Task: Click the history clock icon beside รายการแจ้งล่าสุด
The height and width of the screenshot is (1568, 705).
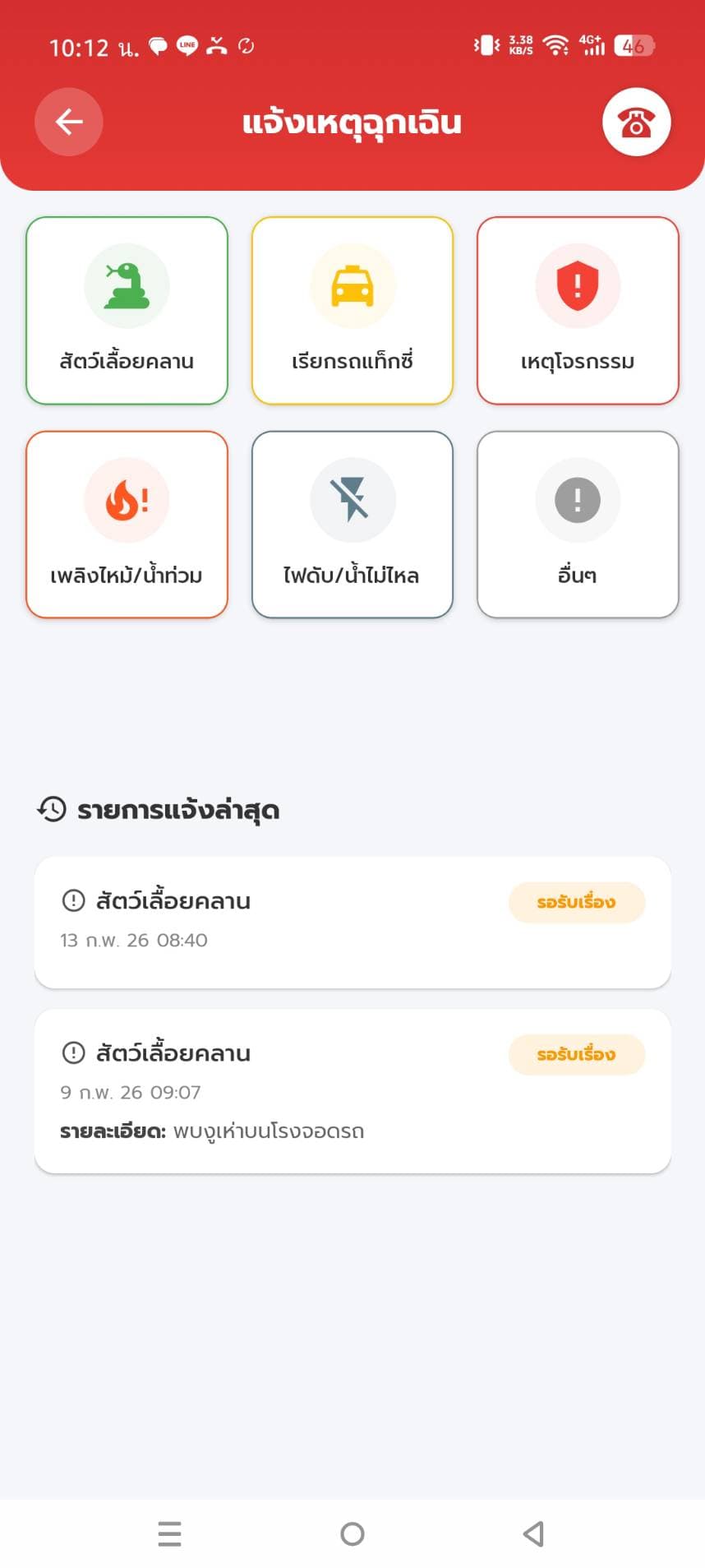Action: (x=49, y=809)
